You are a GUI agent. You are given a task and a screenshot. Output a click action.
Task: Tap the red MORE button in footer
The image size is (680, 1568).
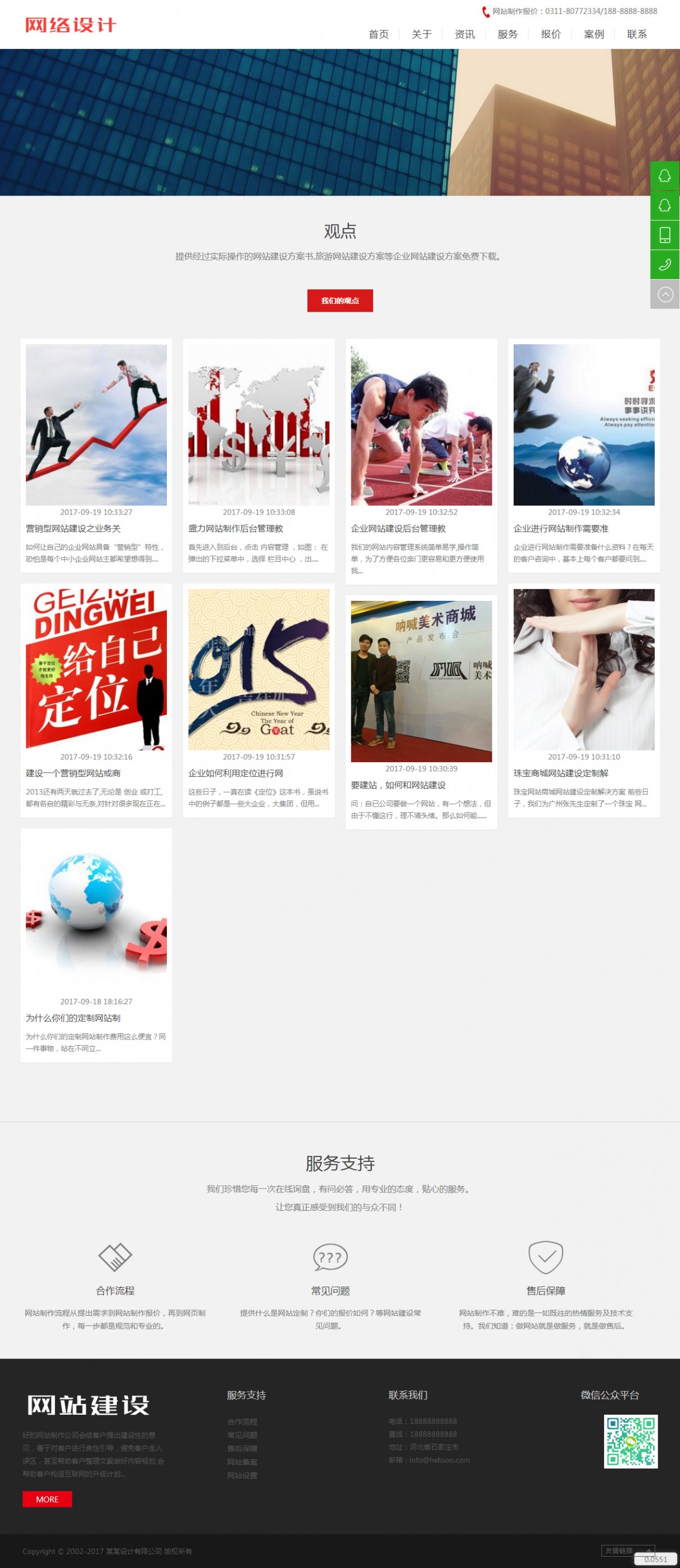tap(47, 1499)
